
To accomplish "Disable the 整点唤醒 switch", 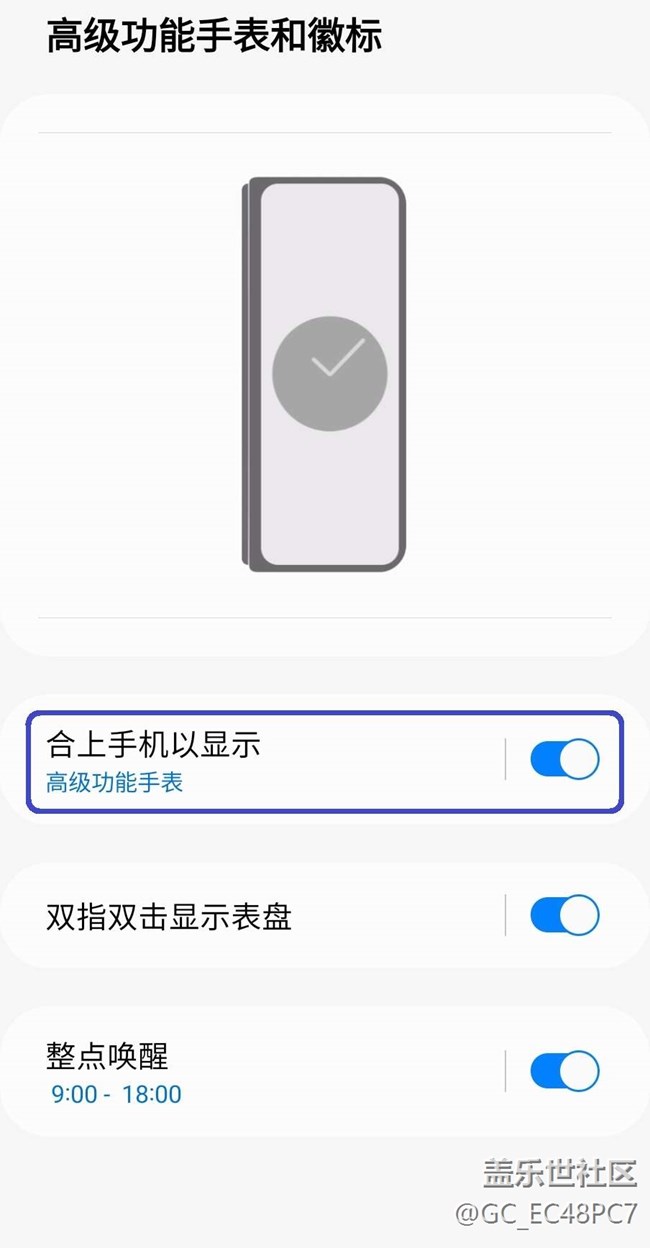I will click(x=564, y=1071).
